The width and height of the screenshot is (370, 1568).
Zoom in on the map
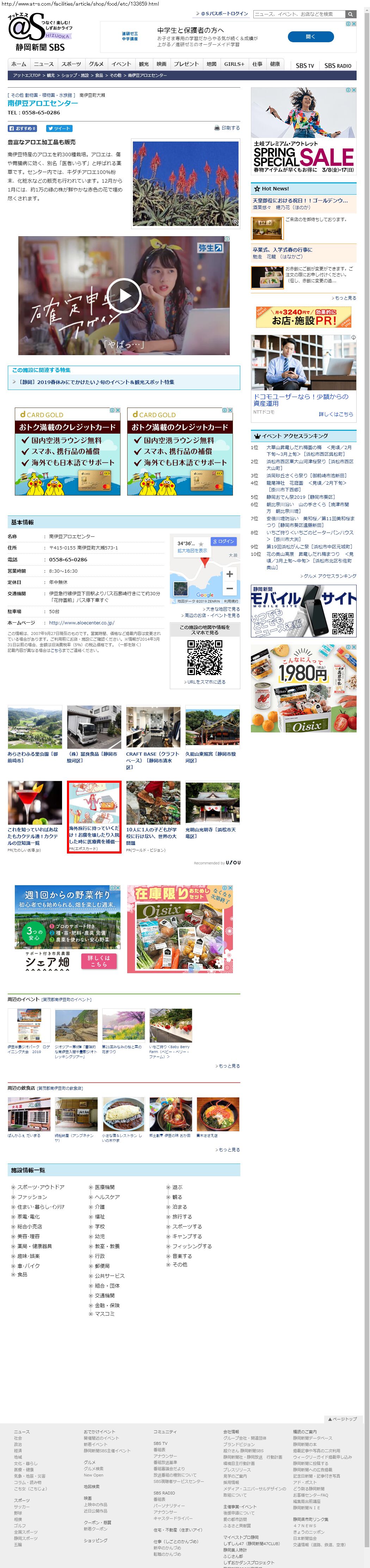(229, 574)
